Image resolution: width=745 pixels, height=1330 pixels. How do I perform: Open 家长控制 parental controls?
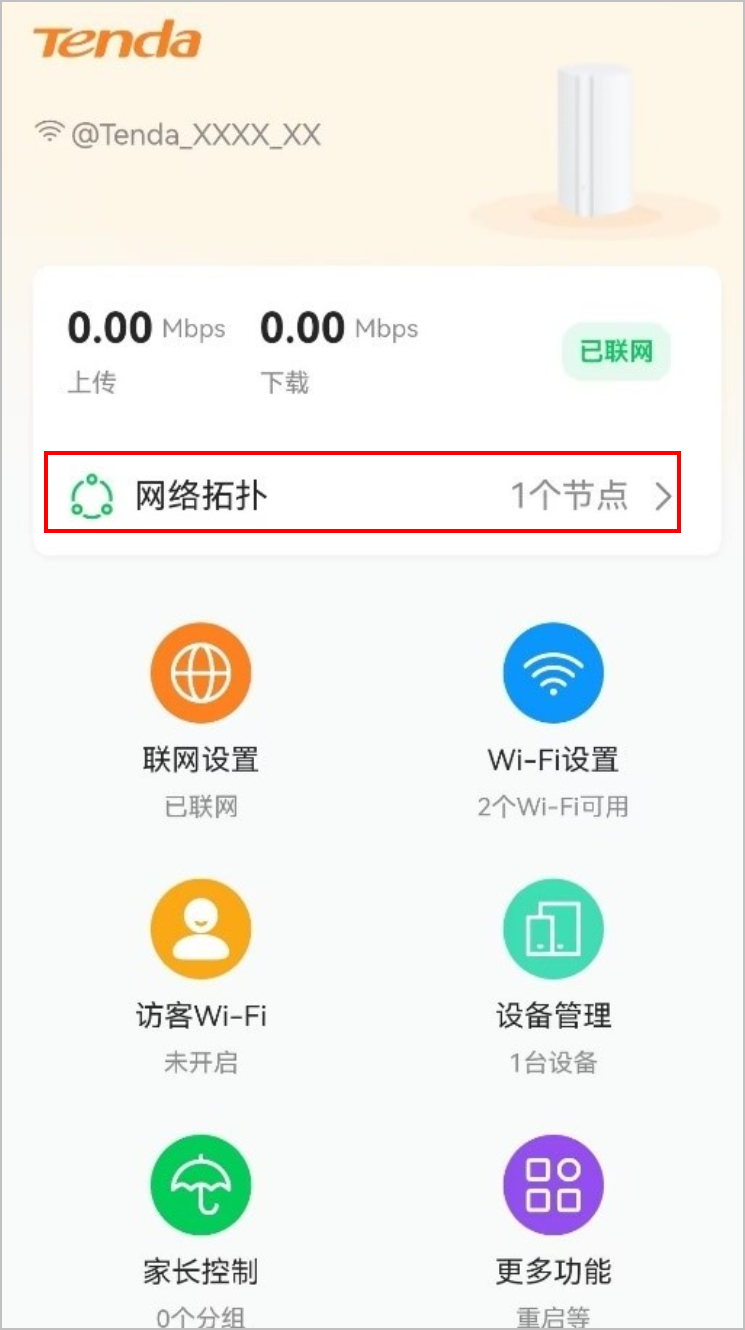point(201,1185)
